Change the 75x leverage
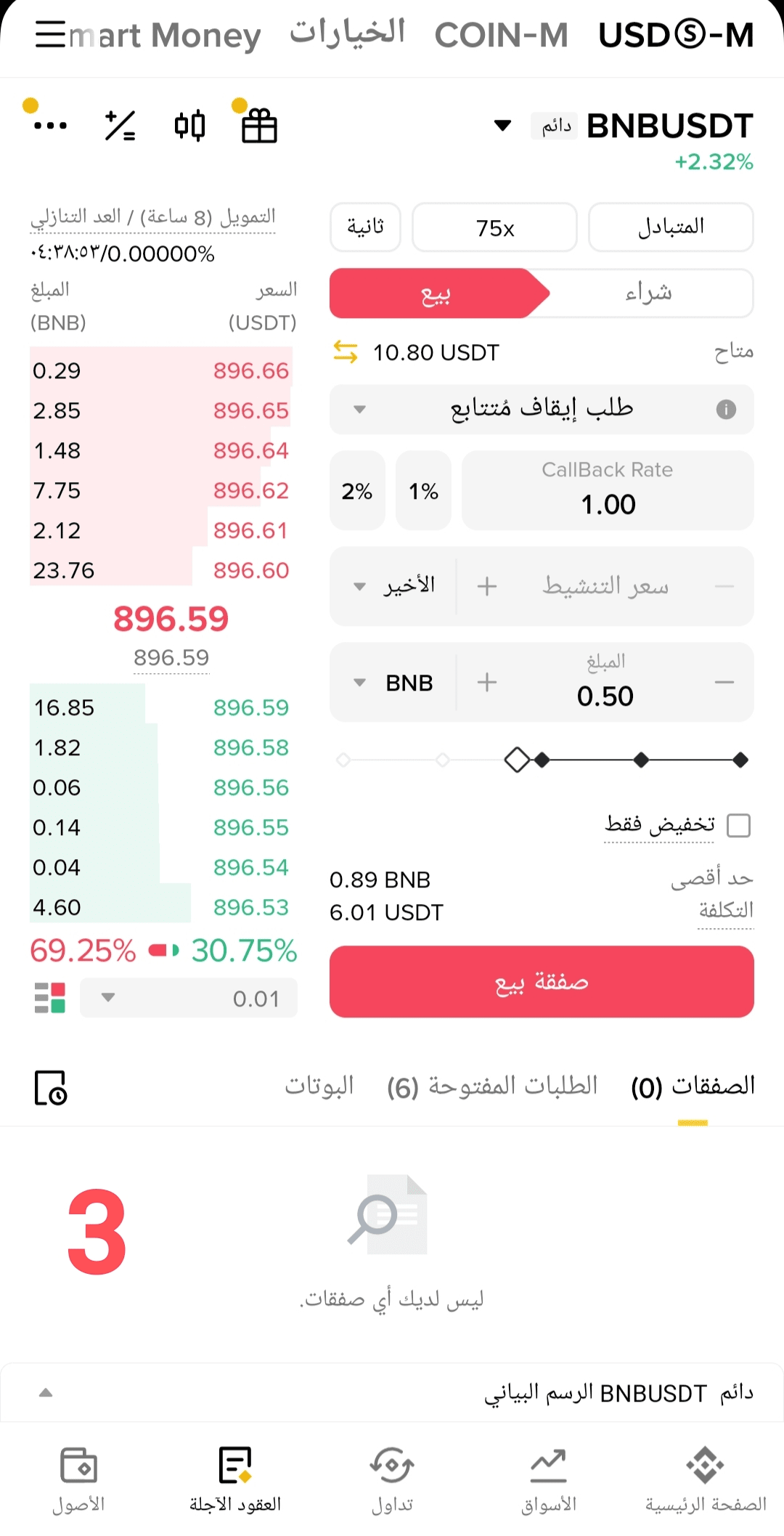The width and height of the screenshot is (784, 1536). [x=494, y=227]
